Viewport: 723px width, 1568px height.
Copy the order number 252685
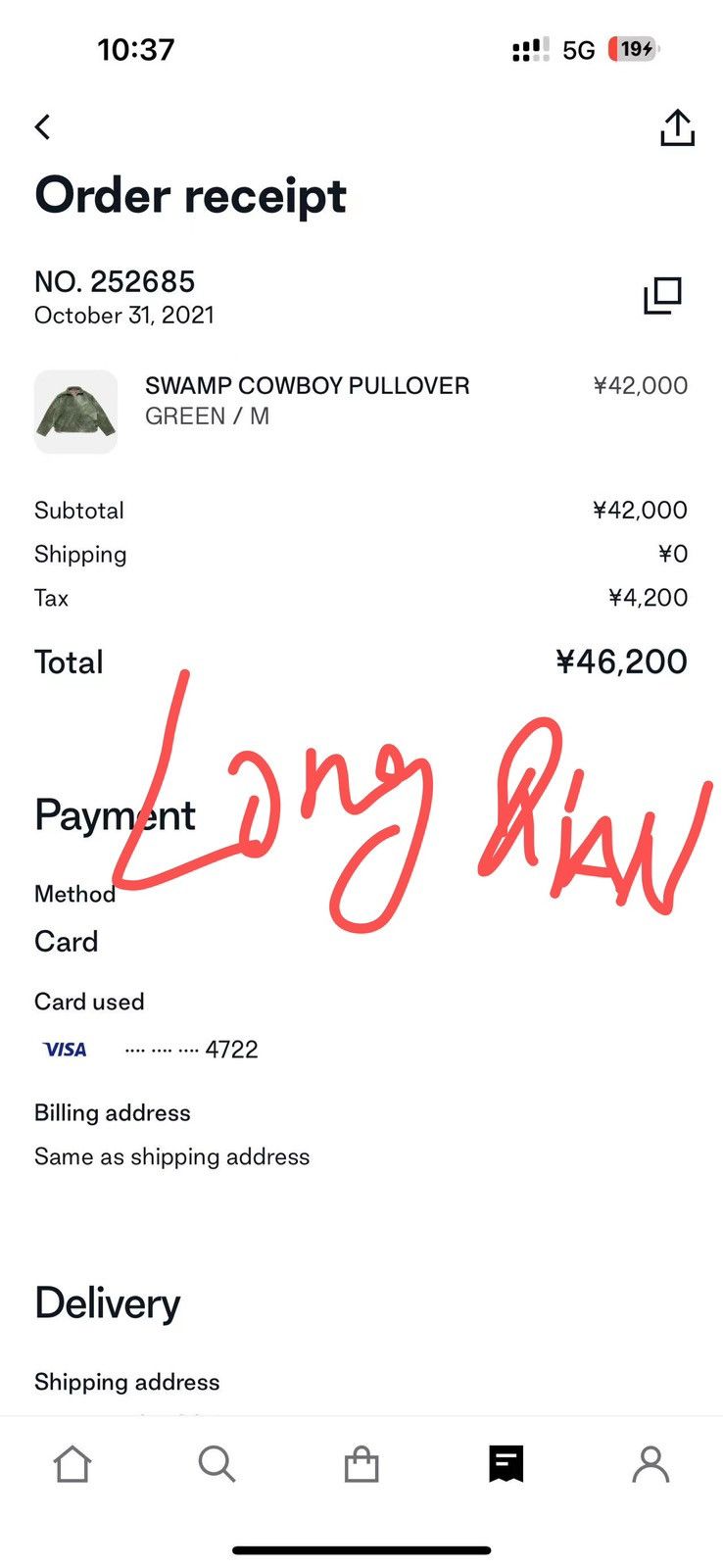(662, 295)
